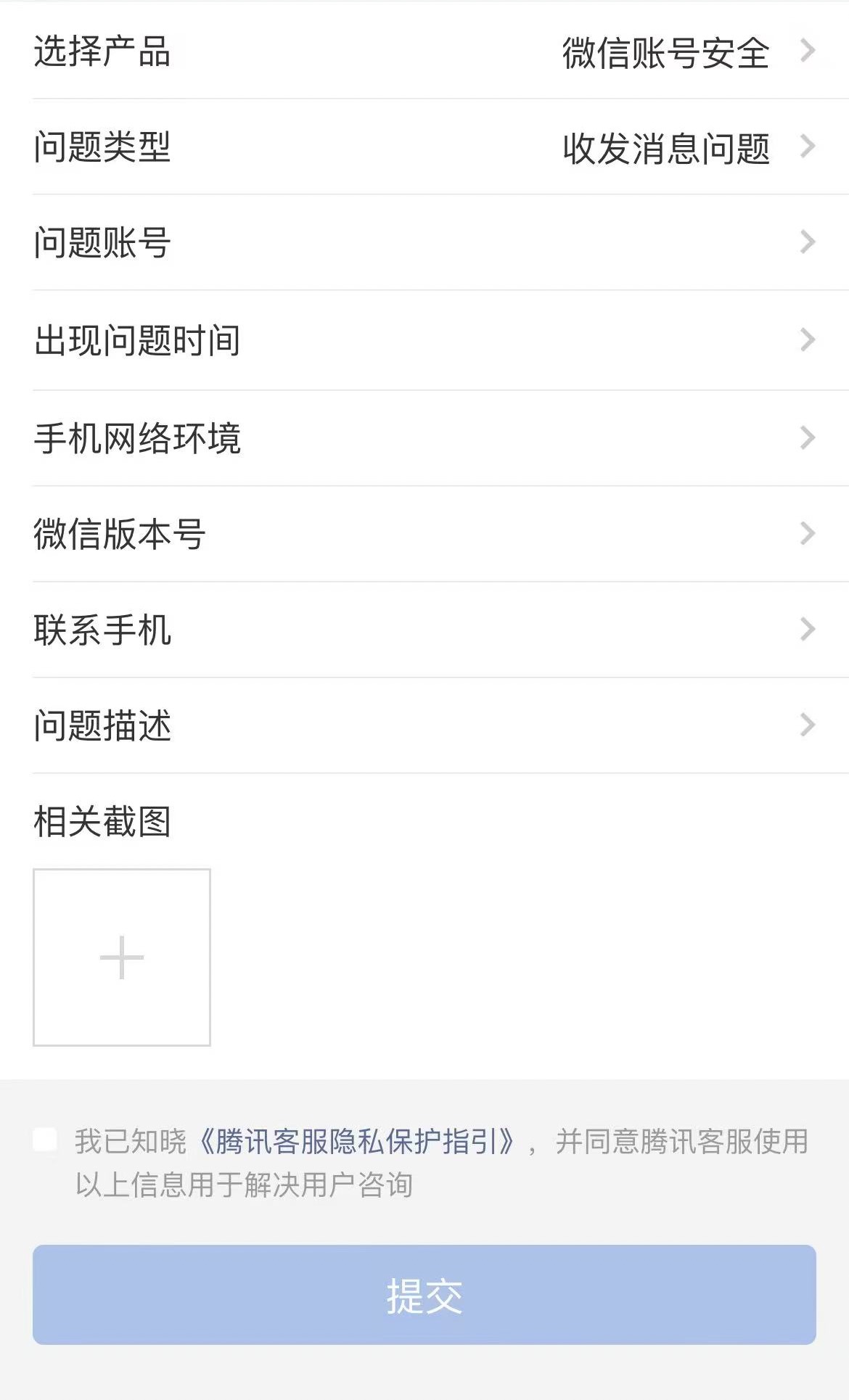Open the 问题描述 description entry row
849x1400 pixels.
tap(424, 725)
